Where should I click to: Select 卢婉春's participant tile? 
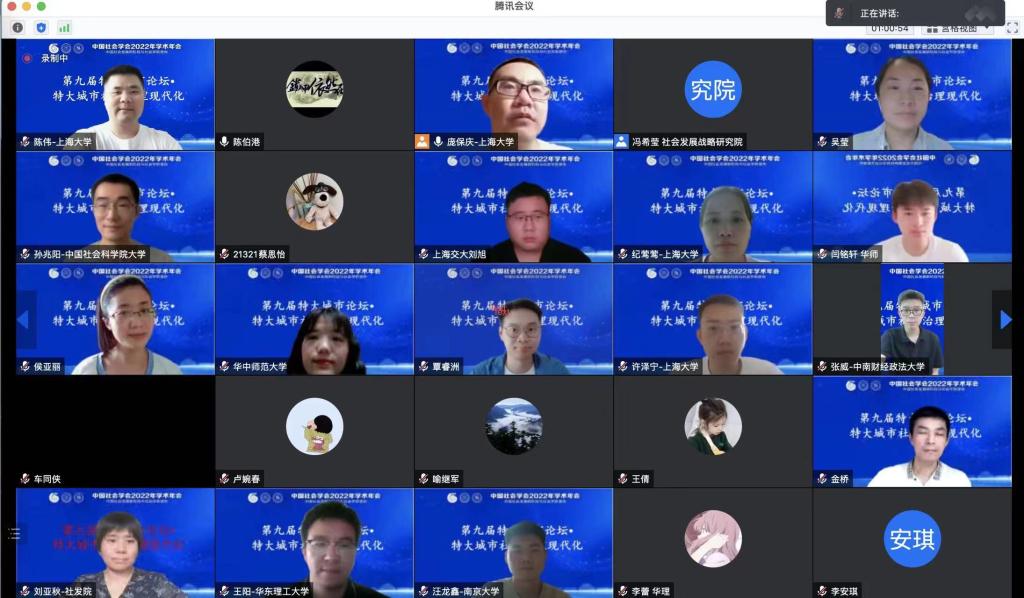pos(314,431)
